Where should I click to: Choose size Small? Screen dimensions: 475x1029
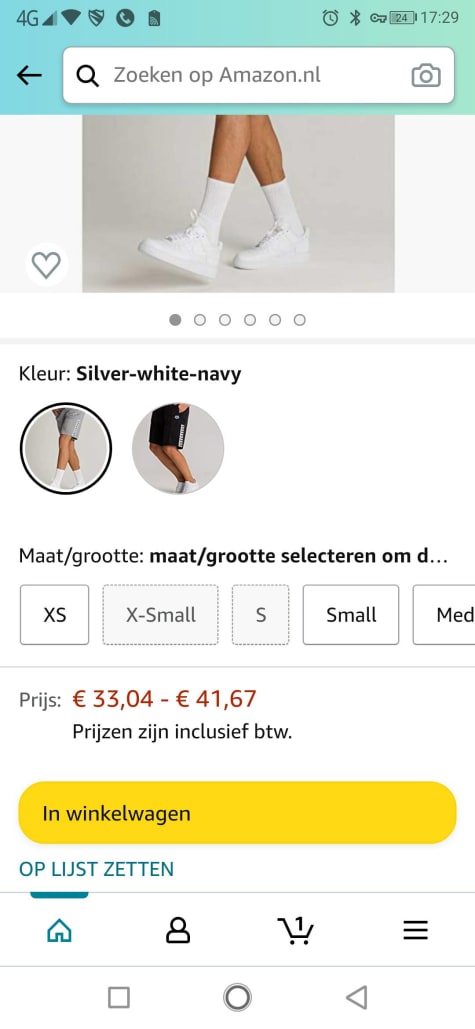(x=351, y=615)
